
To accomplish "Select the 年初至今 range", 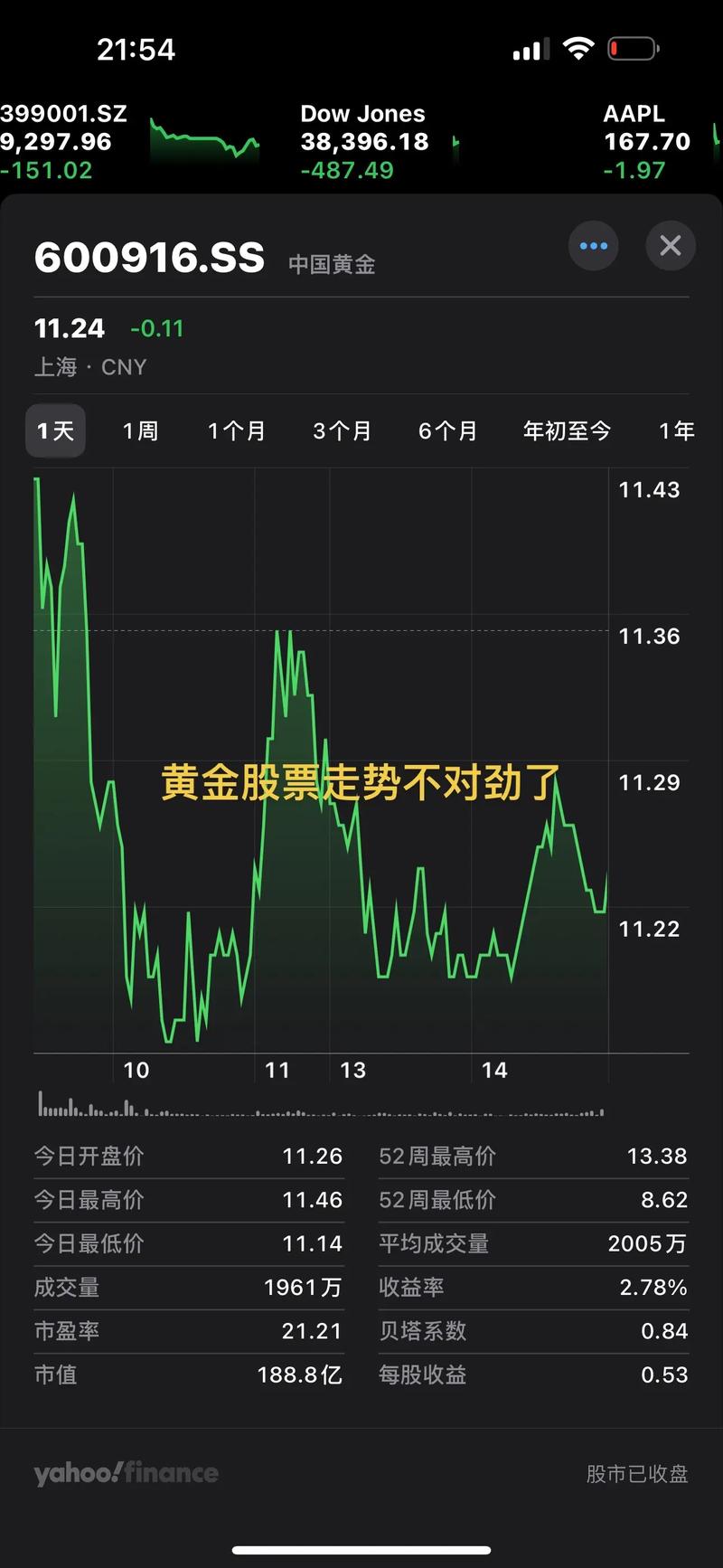I will point(567,431).
